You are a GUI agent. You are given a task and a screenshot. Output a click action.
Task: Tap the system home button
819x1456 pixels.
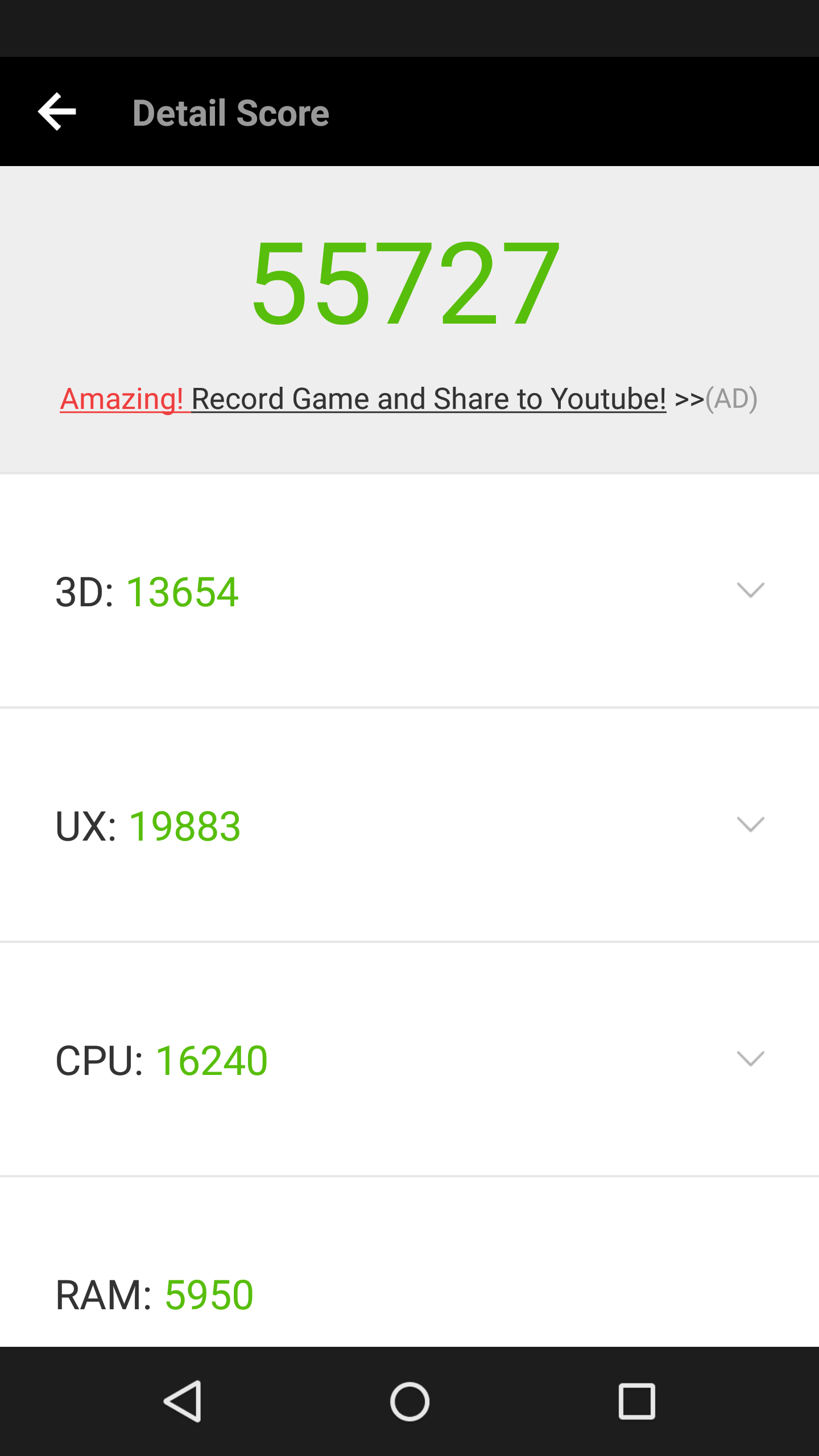tap(409, 1401)
